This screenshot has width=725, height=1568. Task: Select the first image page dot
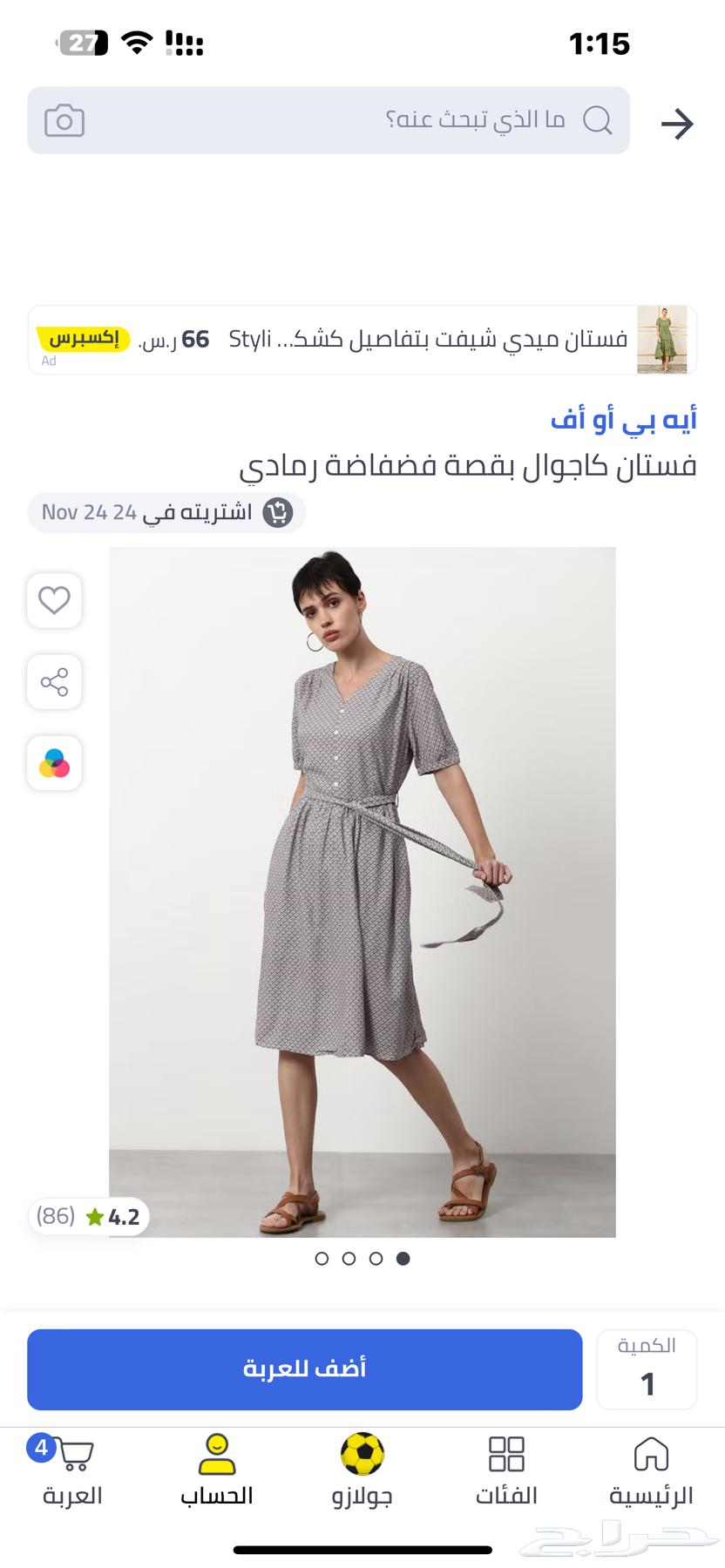coord(322,1258)
